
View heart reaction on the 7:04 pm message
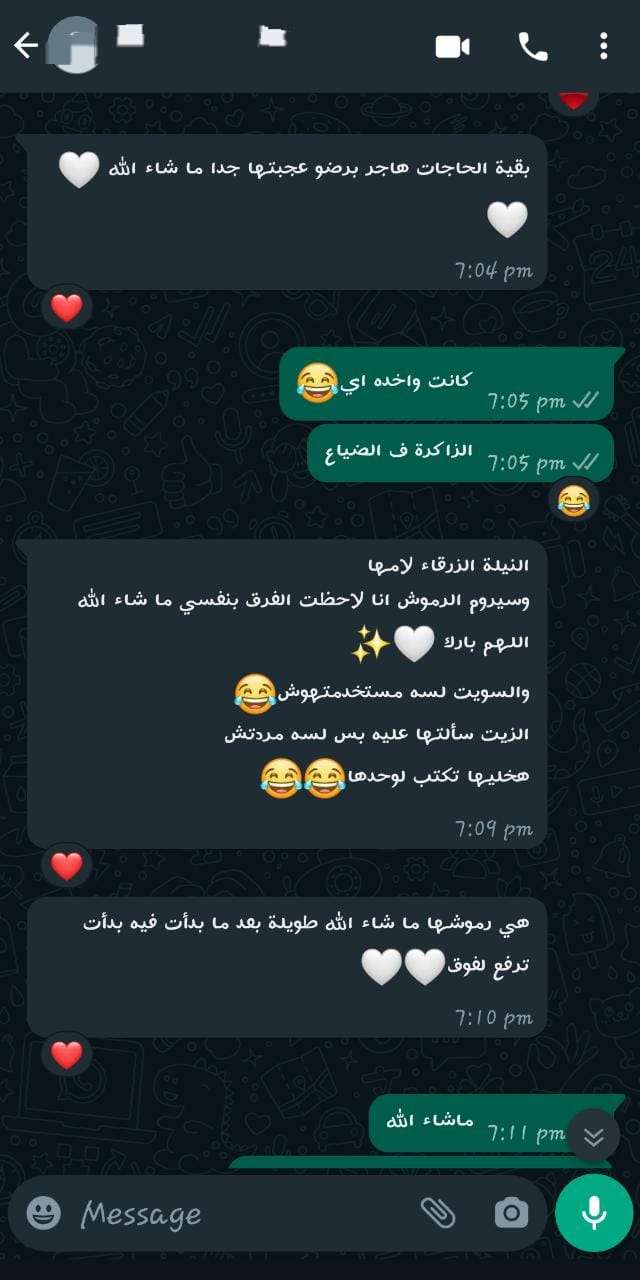[x=67, y=309]
